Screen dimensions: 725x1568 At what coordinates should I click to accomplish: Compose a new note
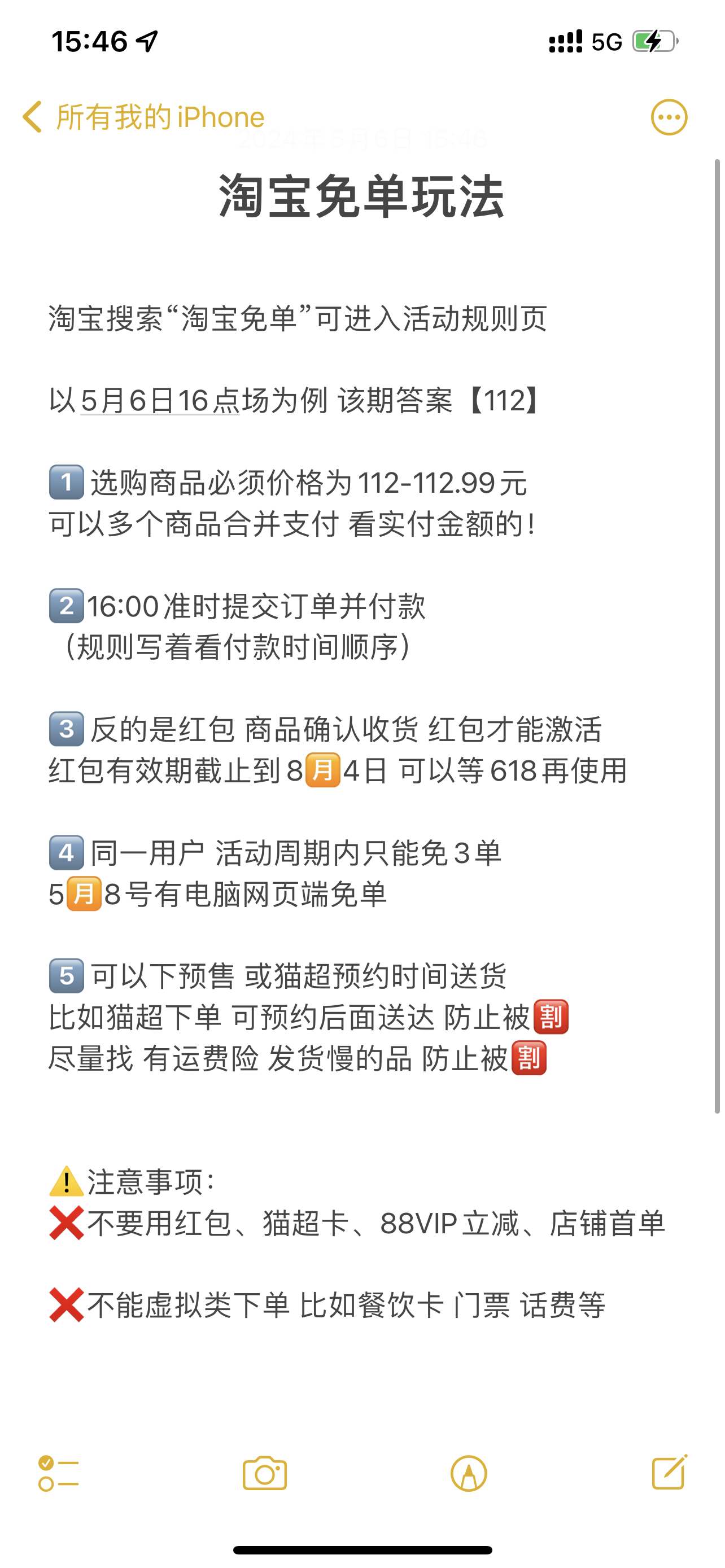click(670, 1473)
